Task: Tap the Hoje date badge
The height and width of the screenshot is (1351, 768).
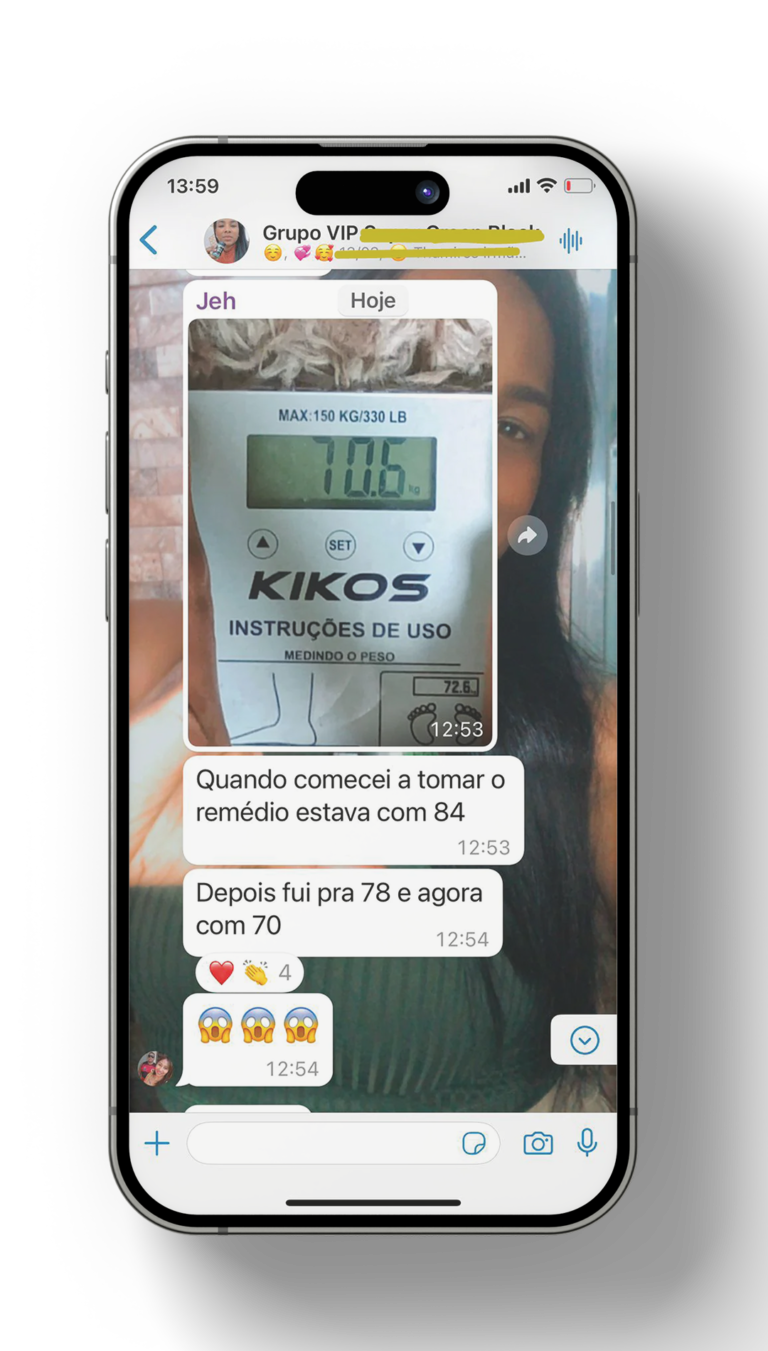Action: 372,300
